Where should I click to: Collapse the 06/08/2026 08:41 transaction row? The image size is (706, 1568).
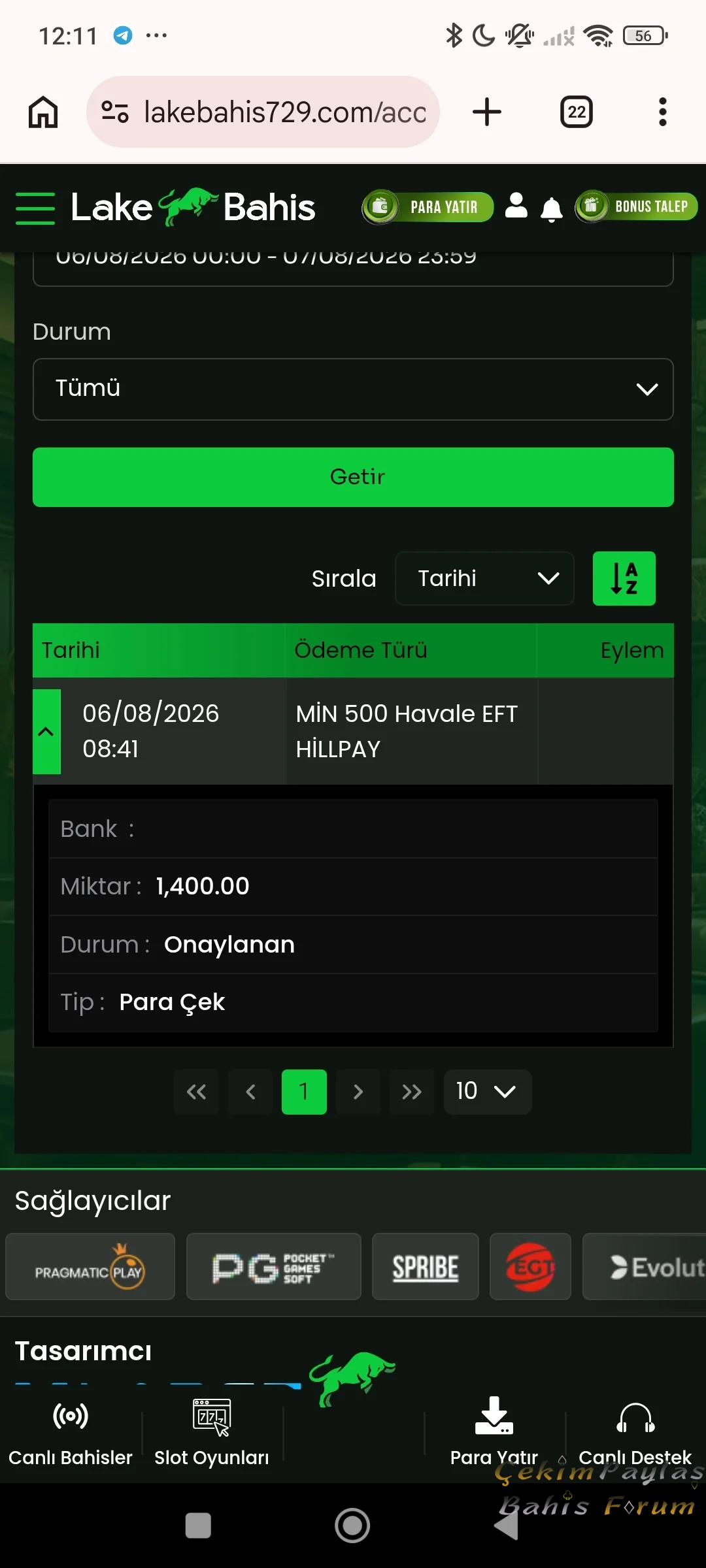[46, 732]
